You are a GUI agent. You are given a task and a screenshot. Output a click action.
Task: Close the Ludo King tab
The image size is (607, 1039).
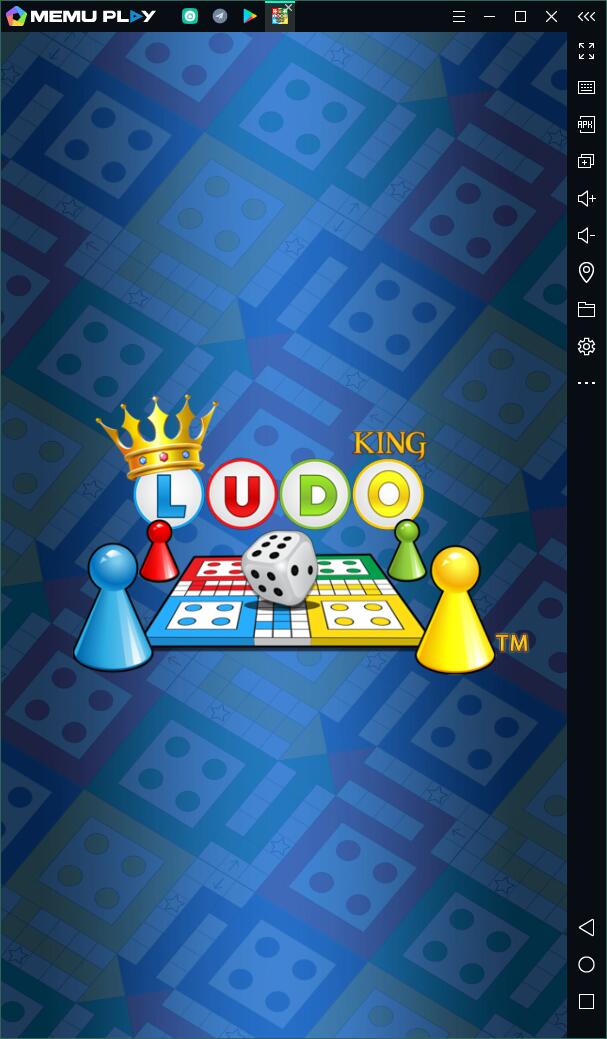point(289,6)
